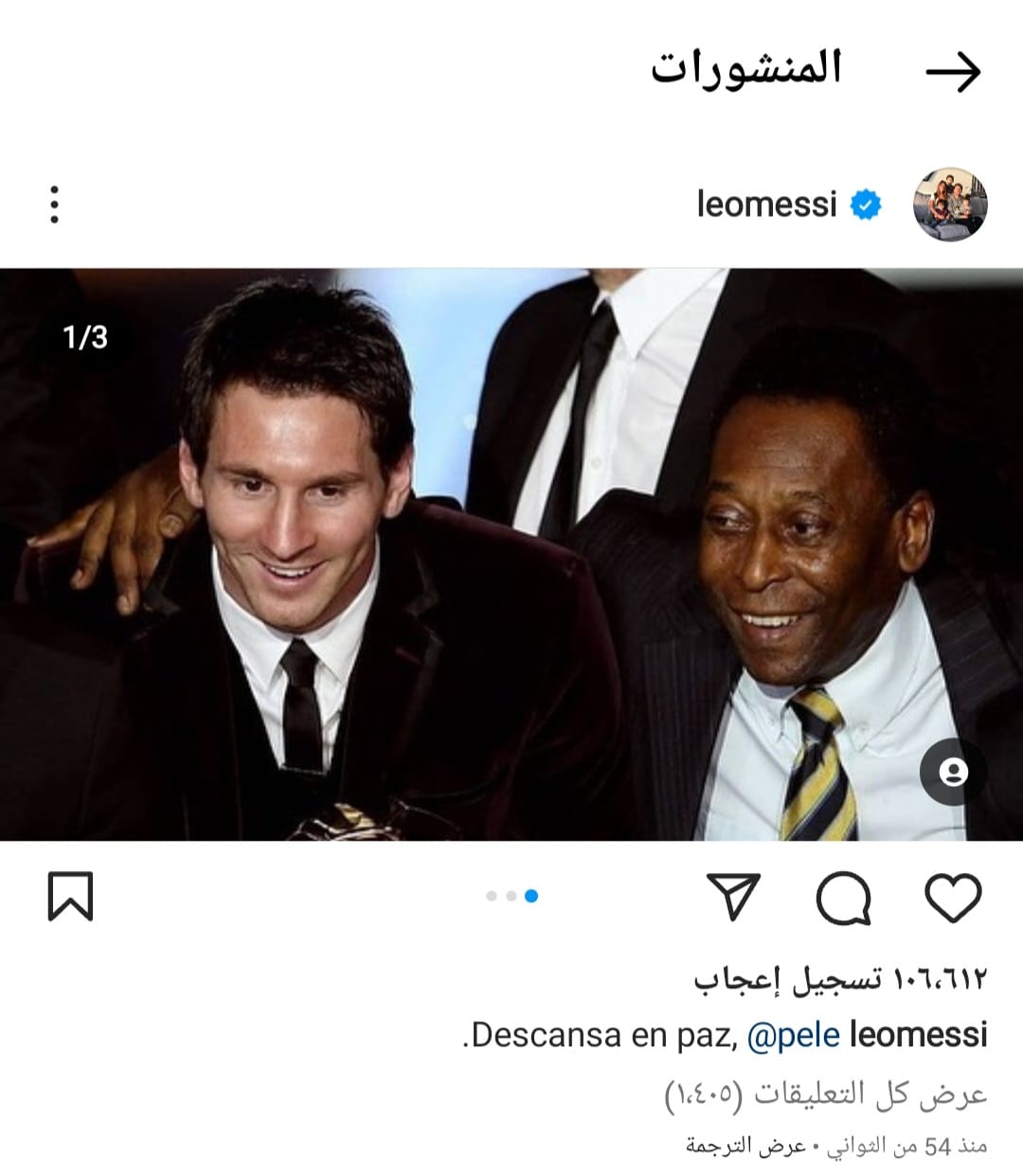Open the leomessi username in the post header
This screenshot has width=1023, height=1176.
point(766,204)
